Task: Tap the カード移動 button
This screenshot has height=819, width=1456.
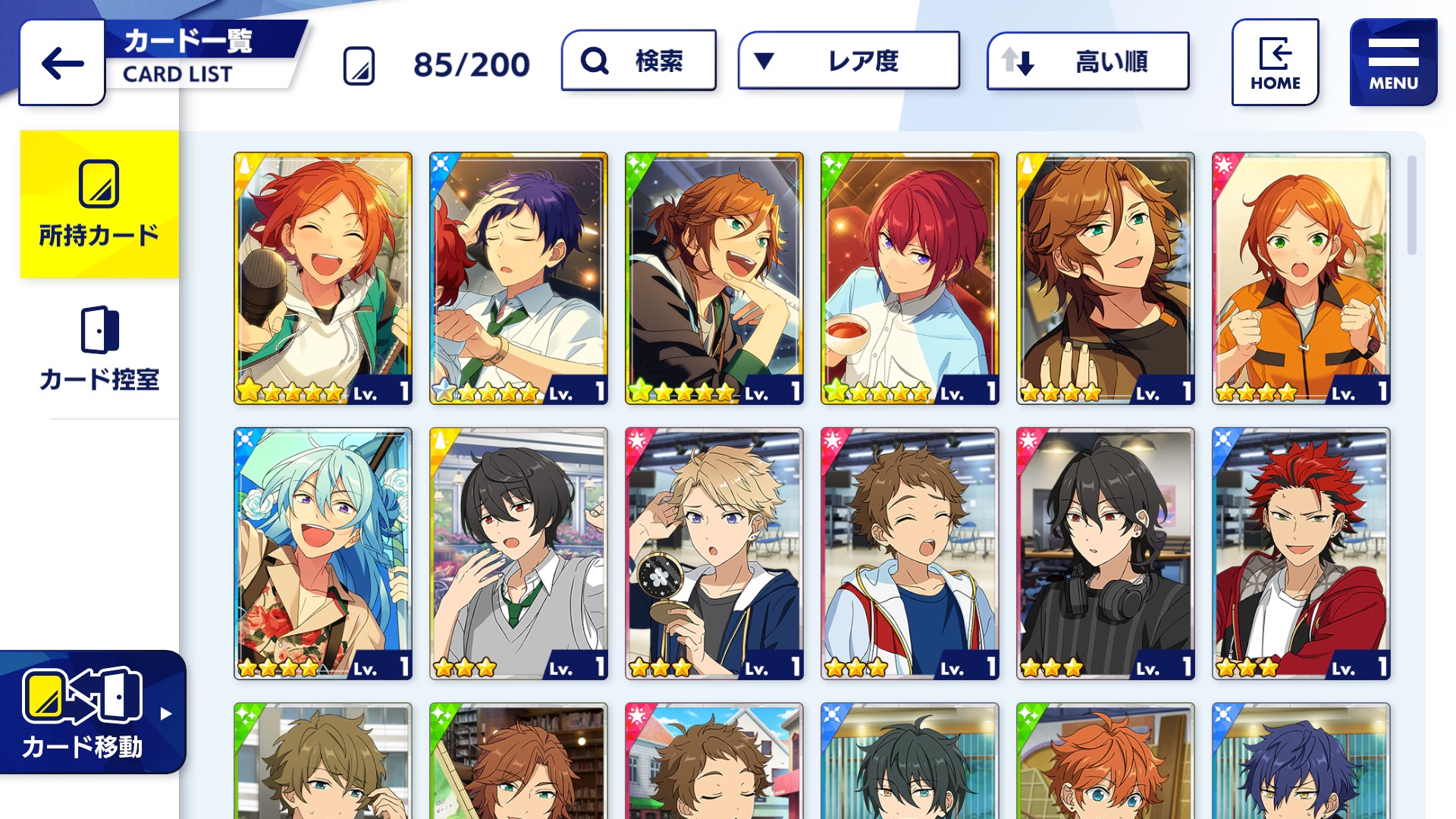Action: [x=91, y=713]
